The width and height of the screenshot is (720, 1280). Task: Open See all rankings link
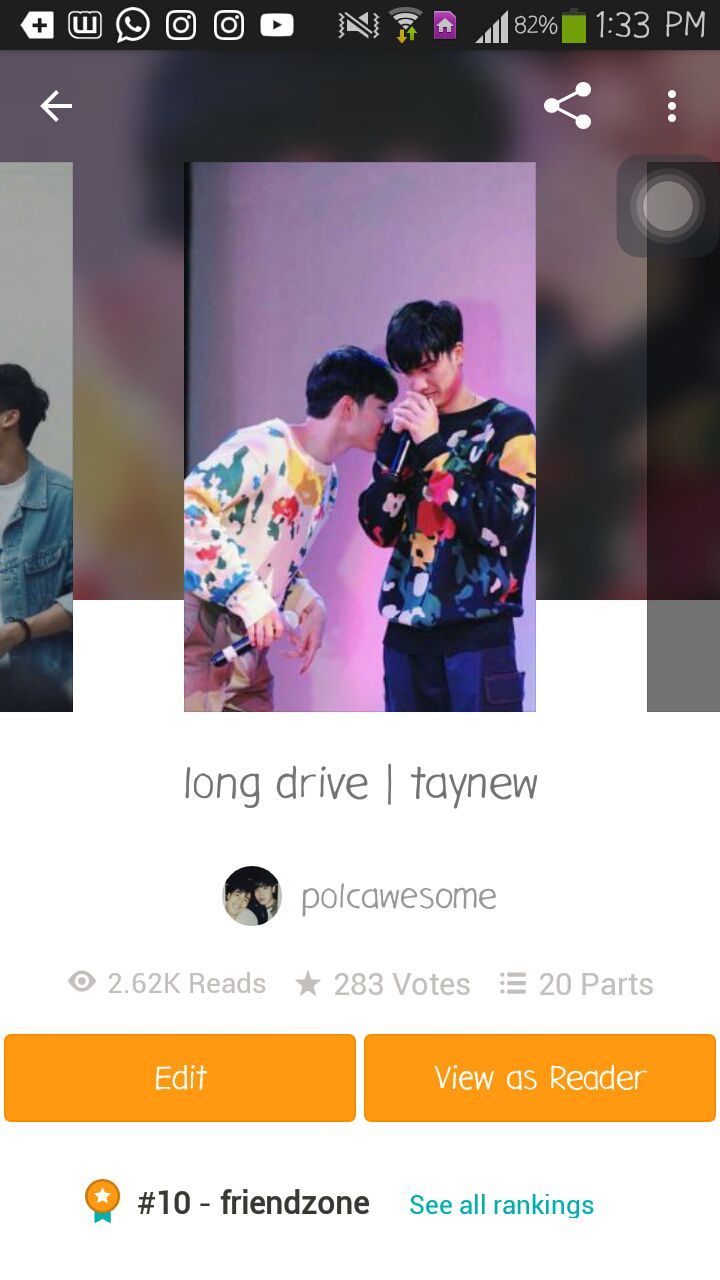501,1205
